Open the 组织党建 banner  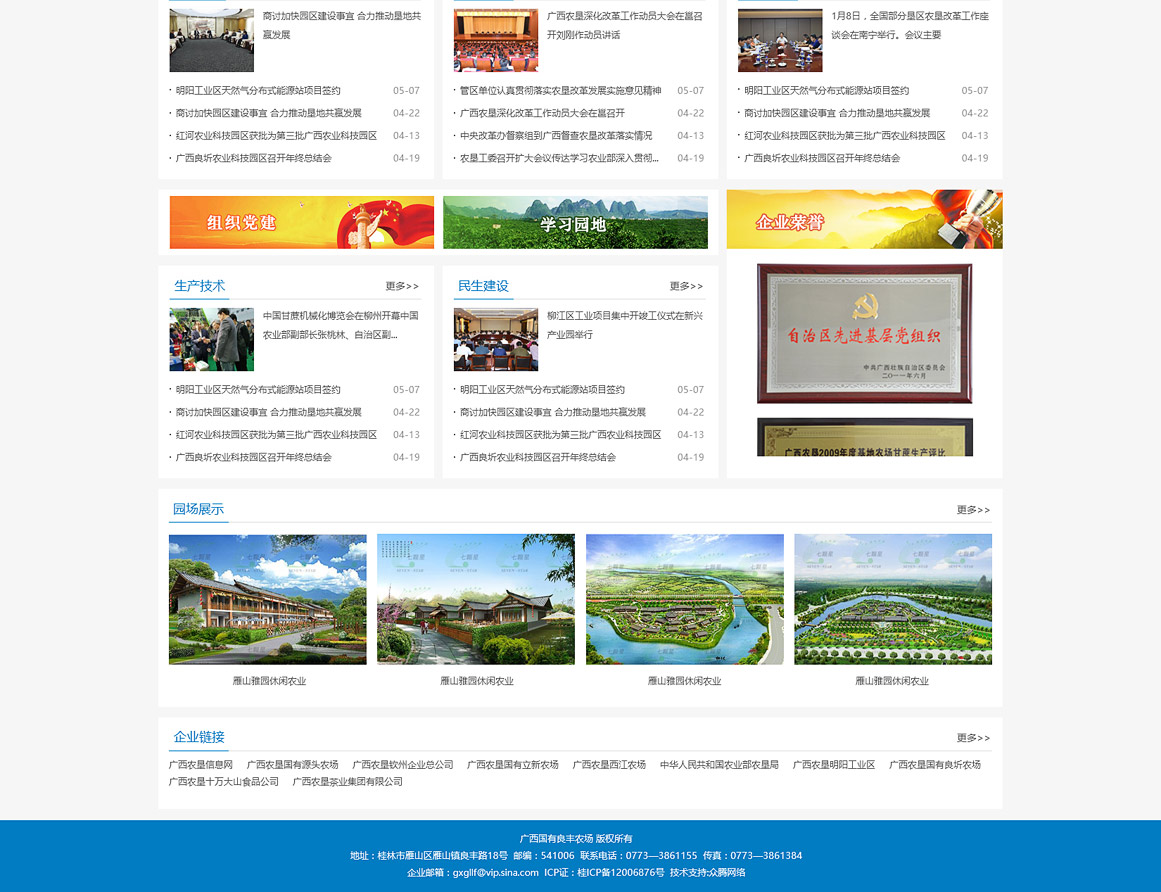(x=301, y=222)
